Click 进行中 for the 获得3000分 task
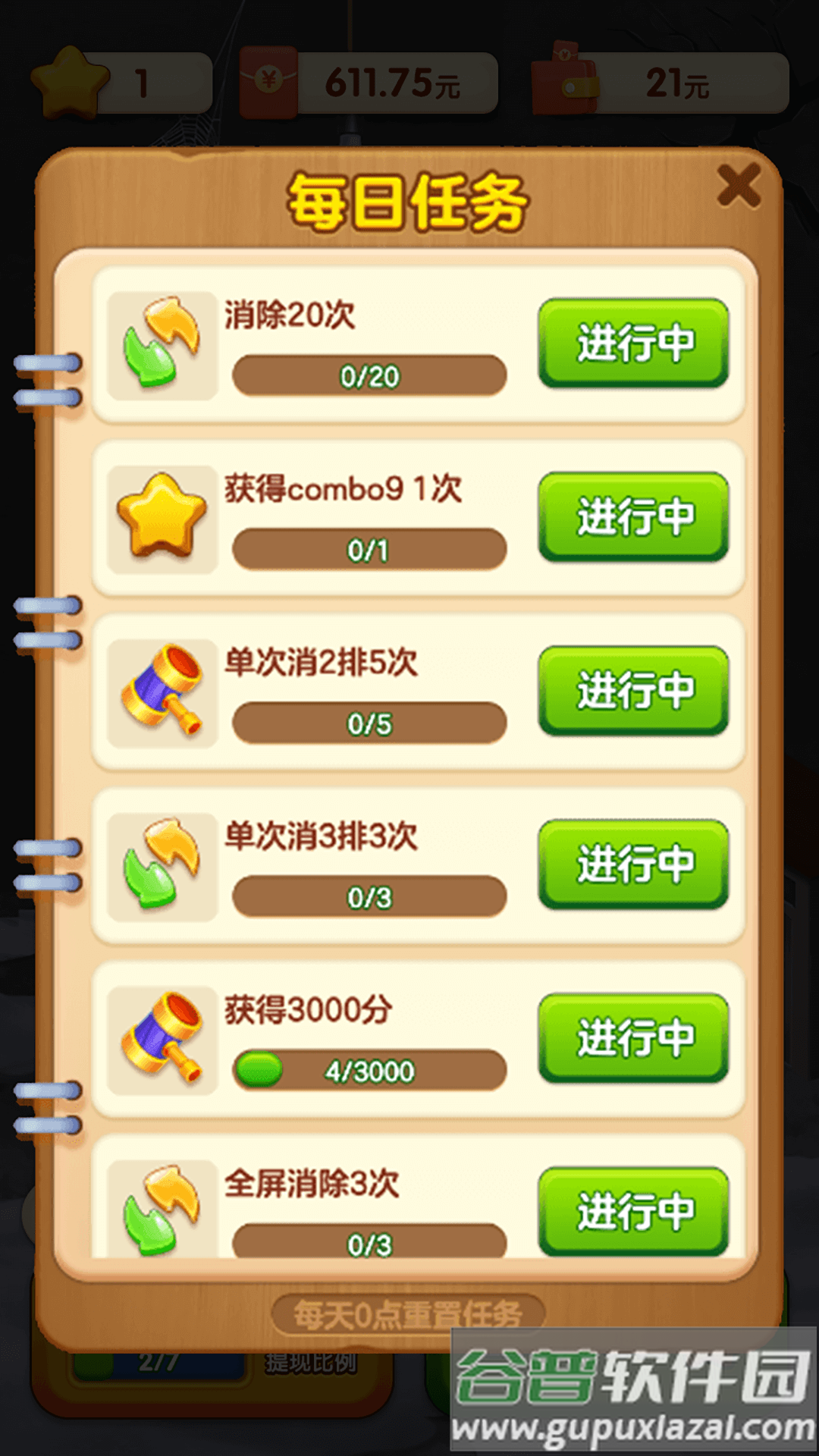 (x=634, y=1039)
